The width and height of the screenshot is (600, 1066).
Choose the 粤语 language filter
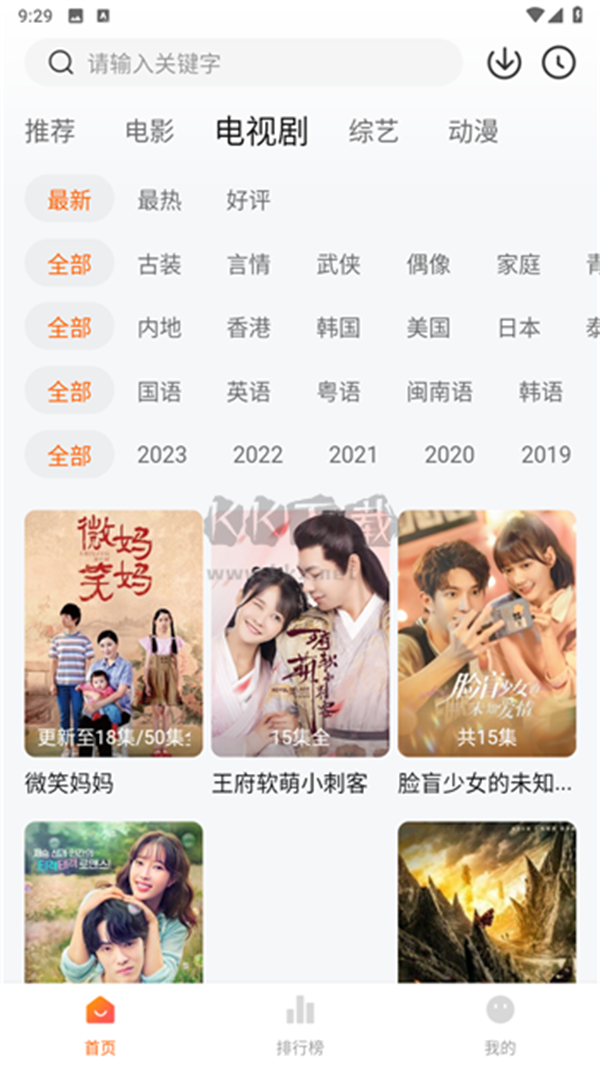click(x=339, y=391)
